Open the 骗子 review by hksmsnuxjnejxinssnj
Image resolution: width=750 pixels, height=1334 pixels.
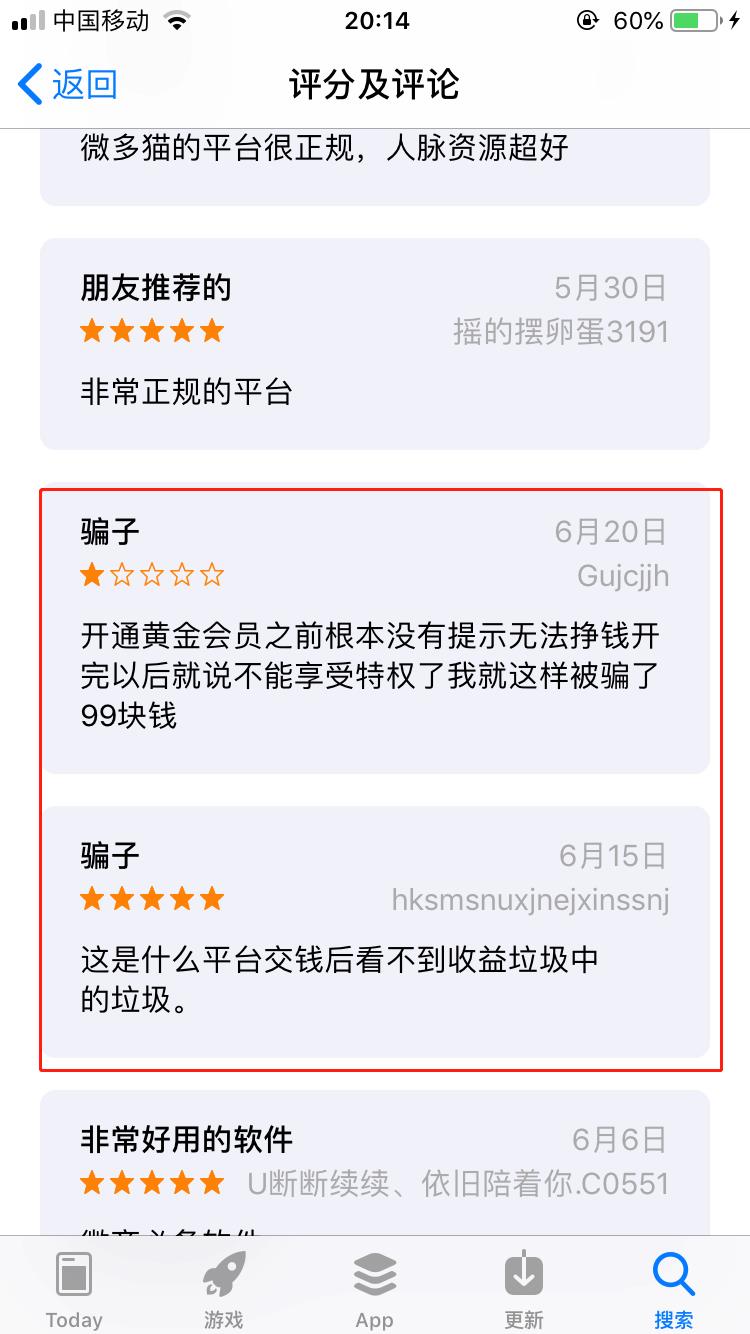pos(374,930)
